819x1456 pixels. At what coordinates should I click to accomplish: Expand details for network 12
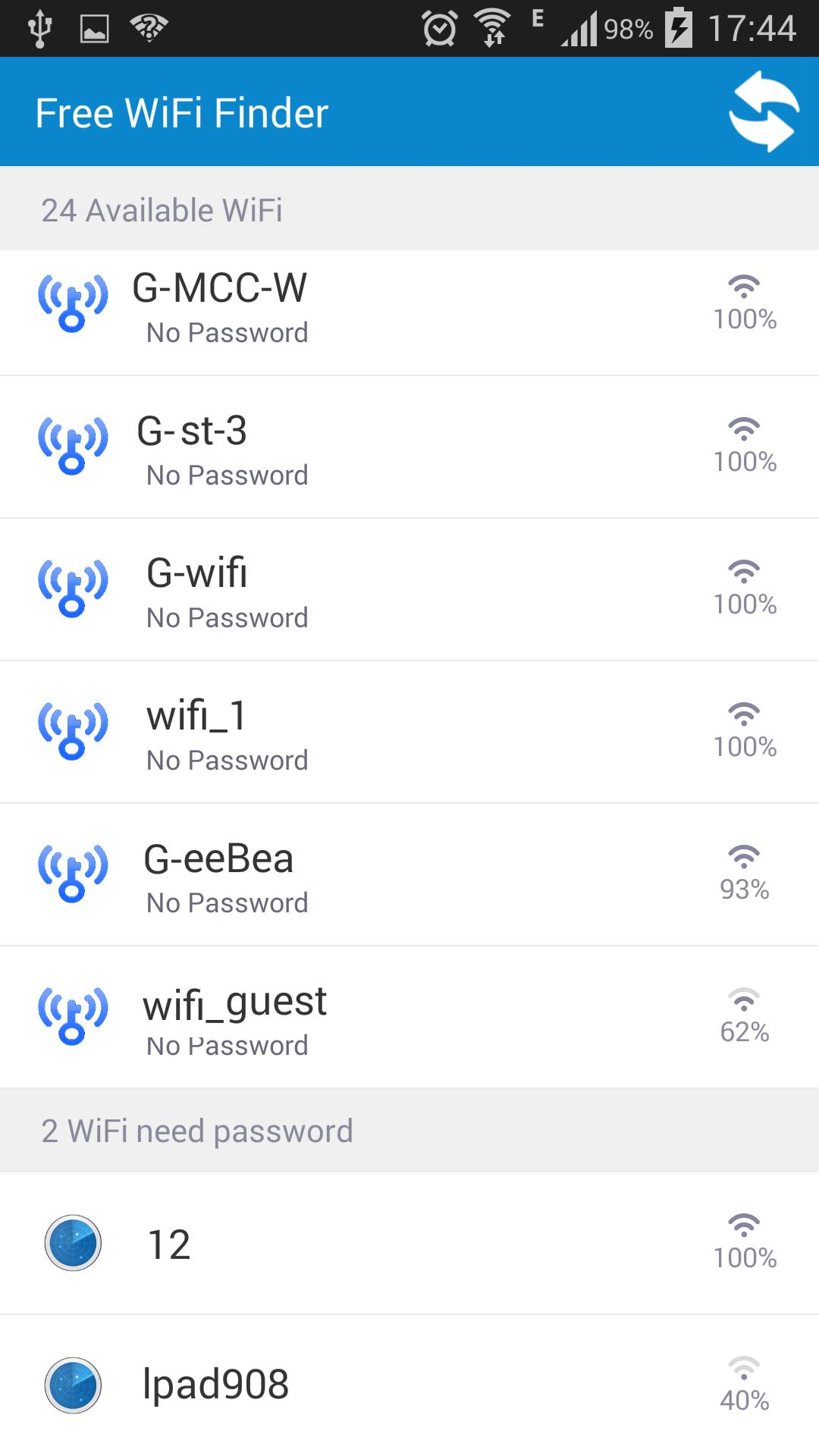409,1244
